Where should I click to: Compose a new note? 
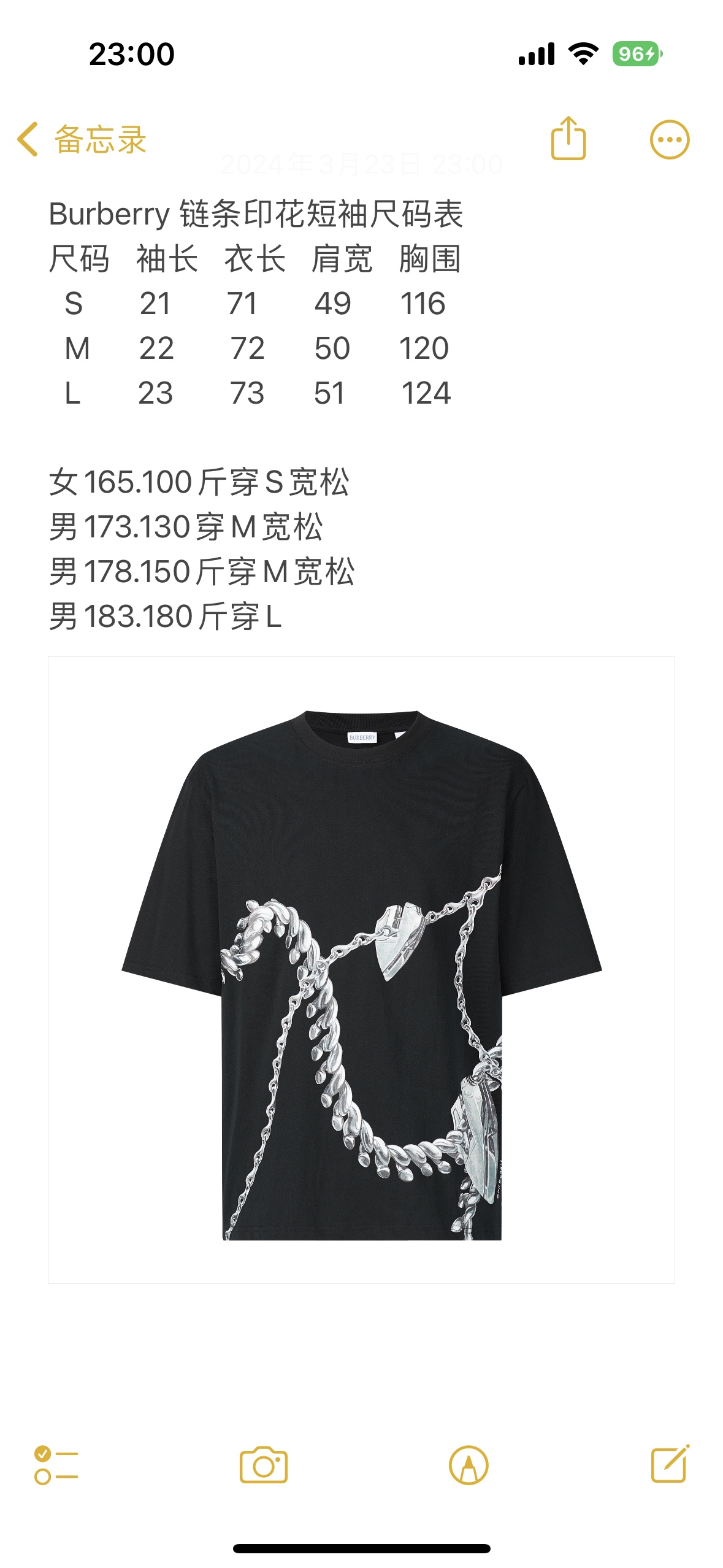pos(670,1464)
